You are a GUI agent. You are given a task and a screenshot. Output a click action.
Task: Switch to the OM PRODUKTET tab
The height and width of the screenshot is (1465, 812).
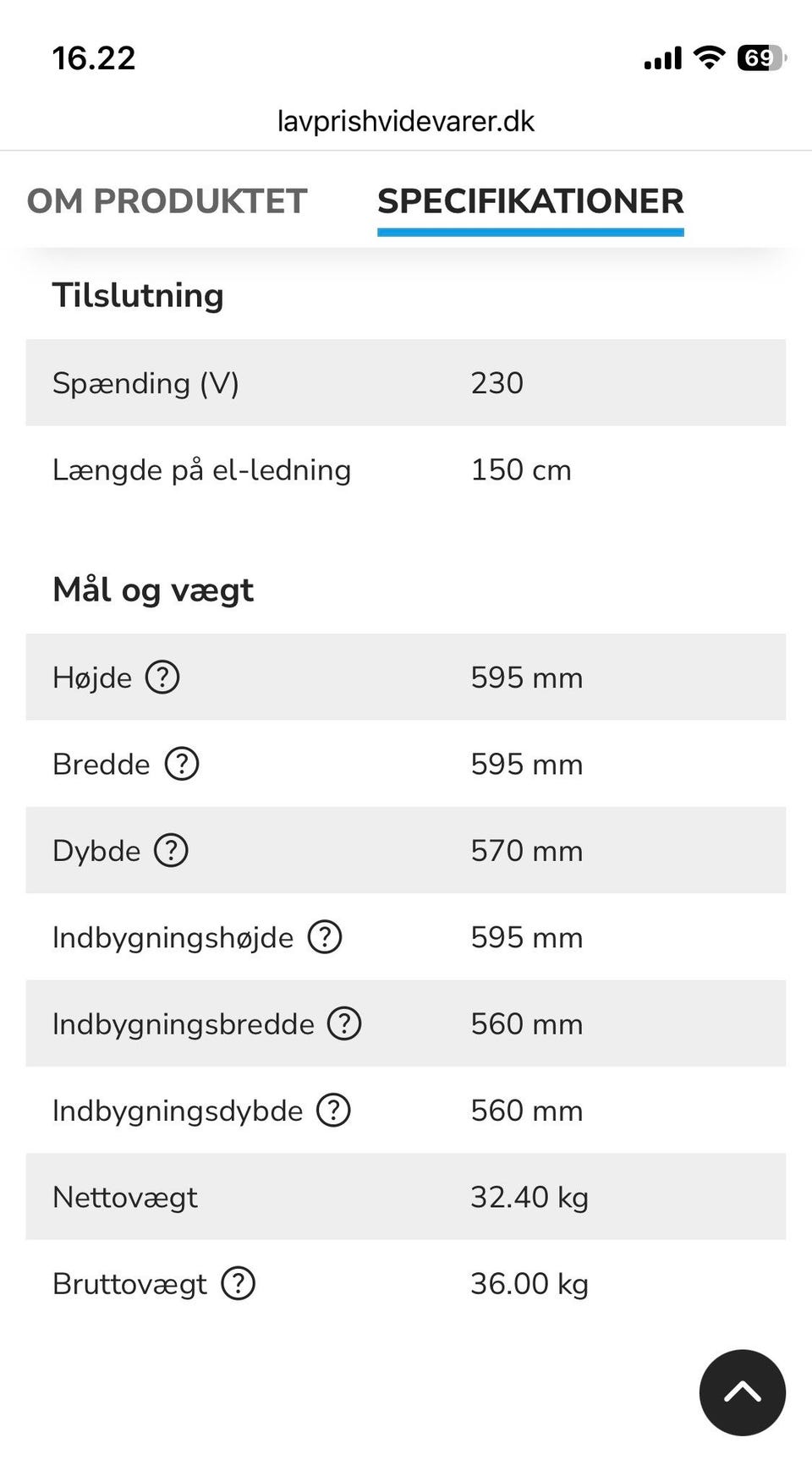(167, 201)
